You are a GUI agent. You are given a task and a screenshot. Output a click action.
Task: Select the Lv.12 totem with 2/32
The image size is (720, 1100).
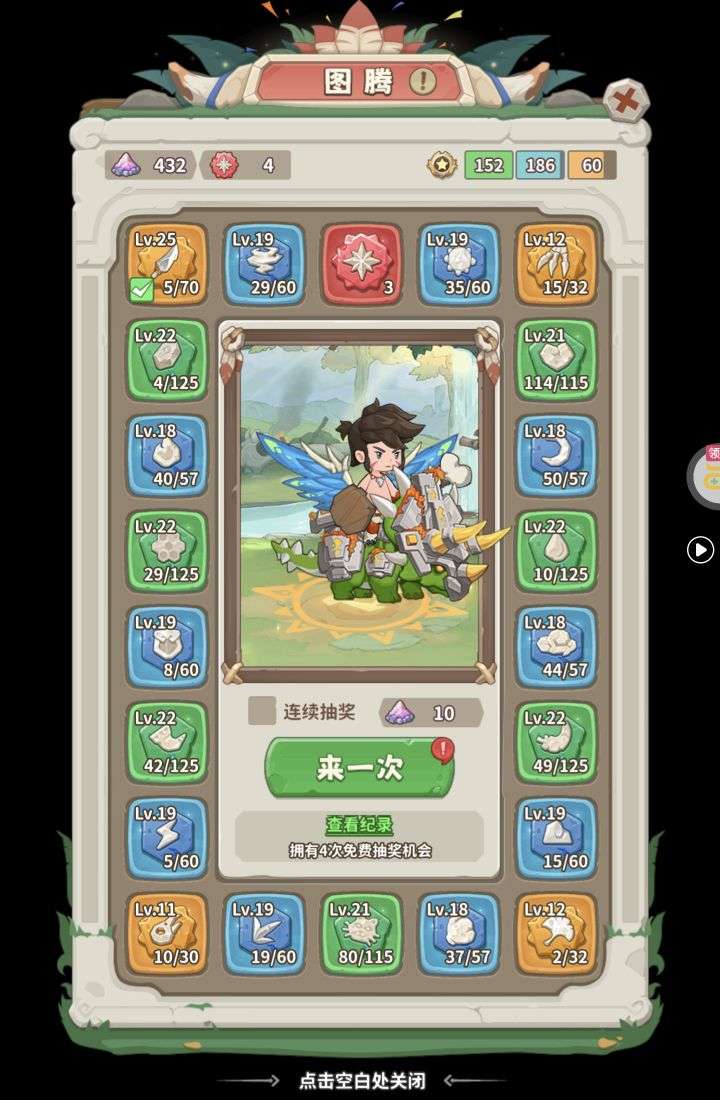(x=556, y=933)
